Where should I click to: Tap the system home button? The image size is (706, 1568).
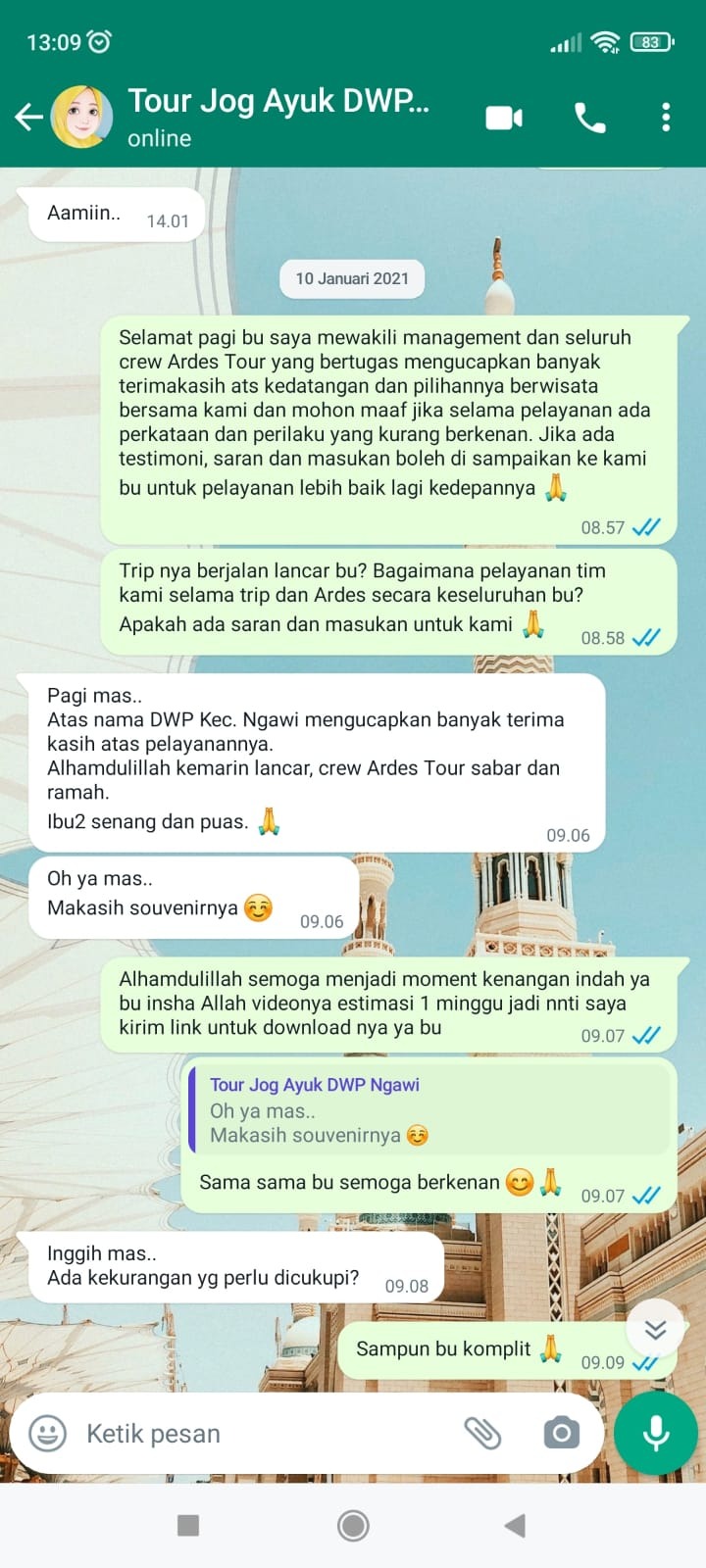(353, 1525)
